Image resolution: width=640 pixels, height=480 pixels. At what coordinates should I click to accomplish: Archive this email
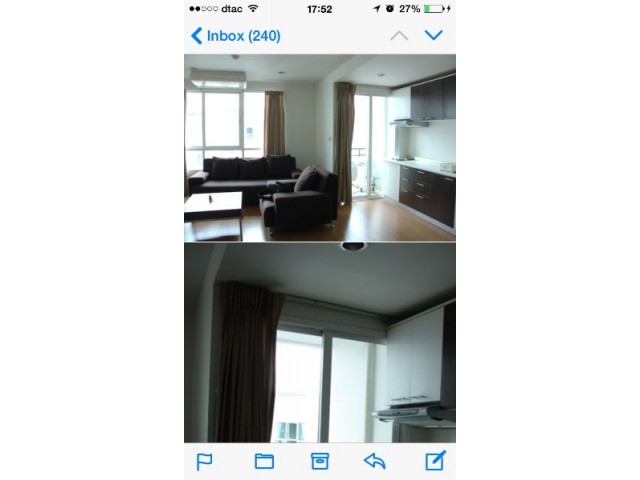pyautogui.click(x=319, y=461)
